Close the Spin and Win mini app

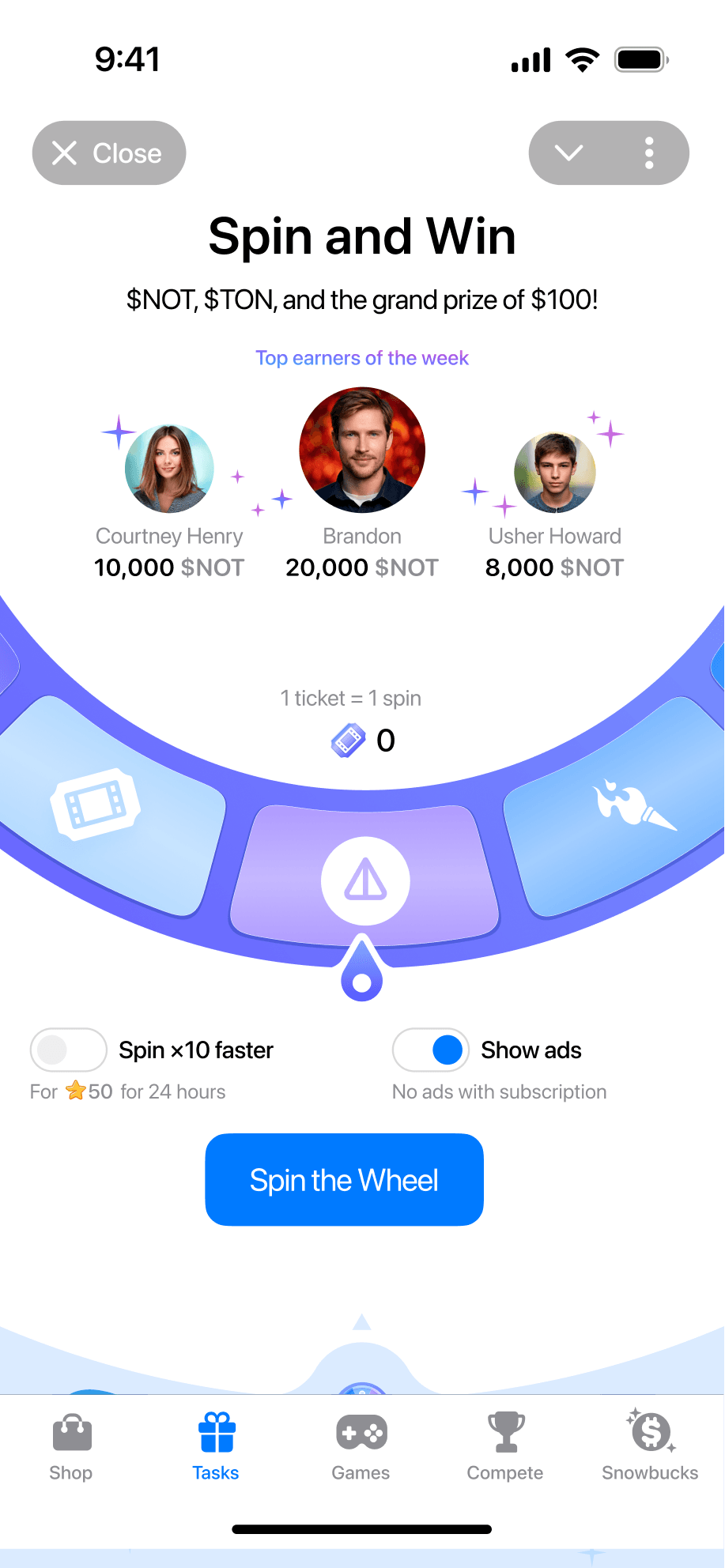click(108, 153)
